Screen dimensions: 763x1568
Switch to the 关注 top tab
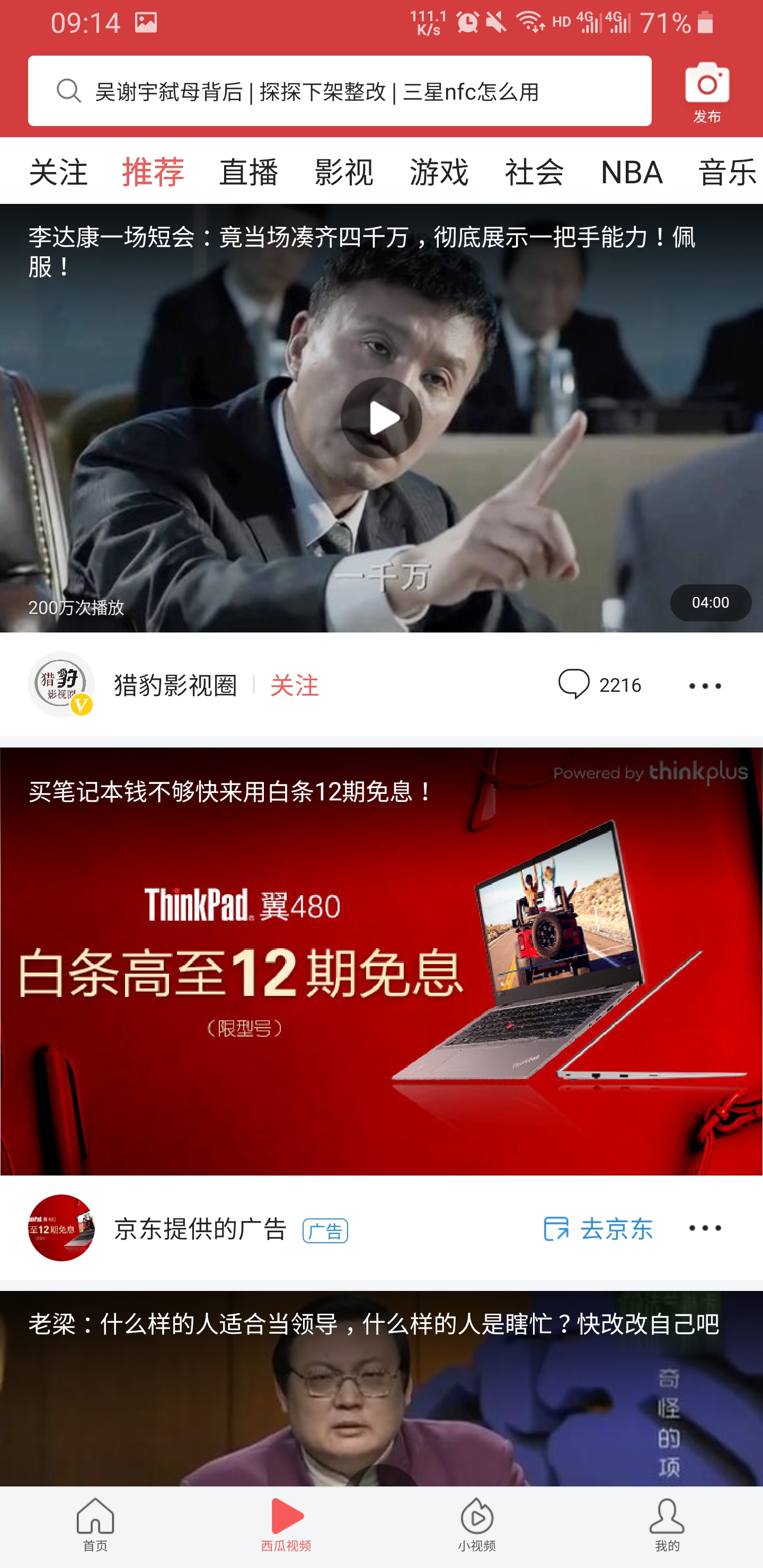(x=58, y=172)
